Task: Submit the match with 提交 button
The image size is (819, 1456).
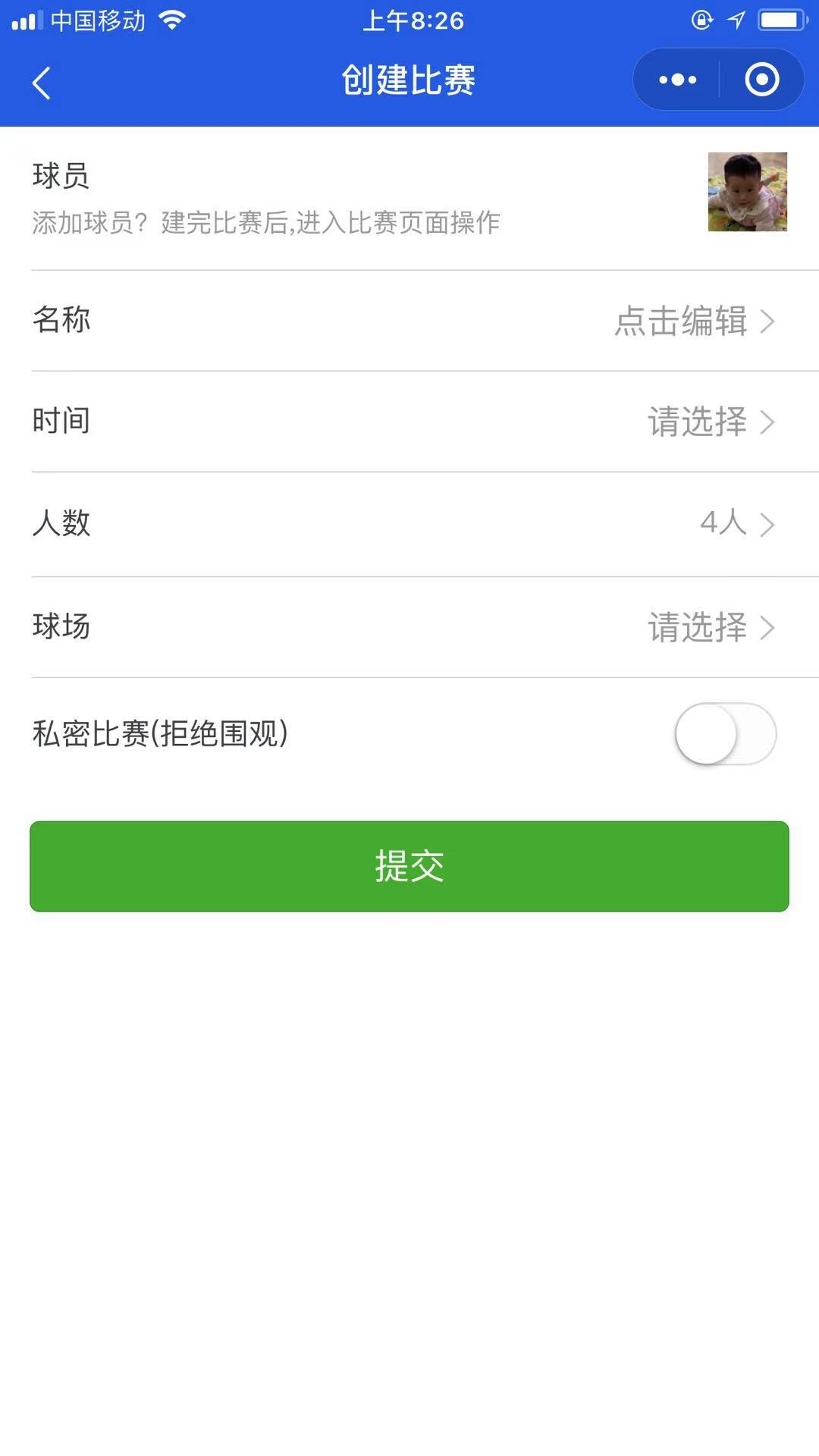Action: [x=409, y=866]
